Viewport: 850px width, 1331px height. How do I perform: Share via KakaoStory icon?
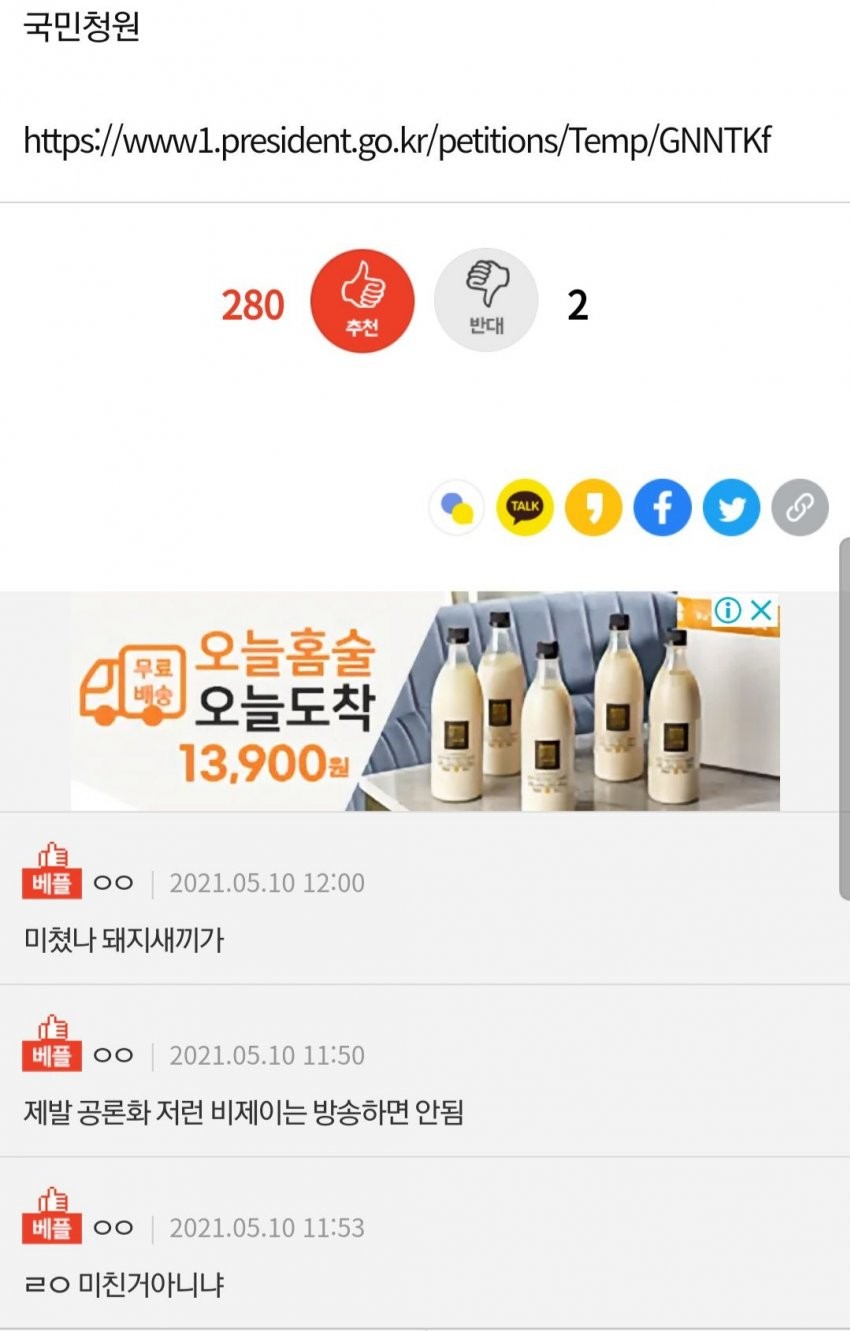point(593,509)
